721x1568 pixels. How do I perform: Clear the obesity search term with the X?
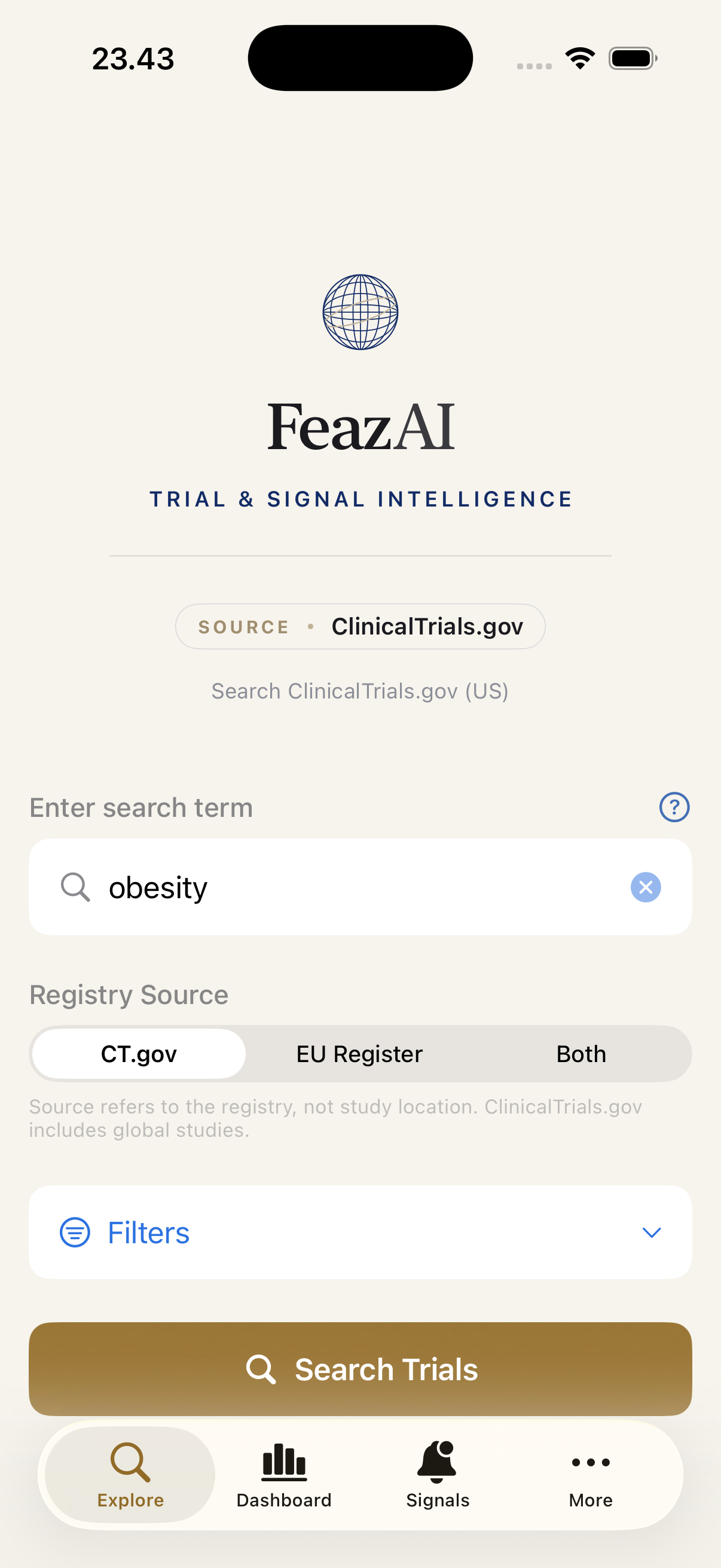(646, 887)
